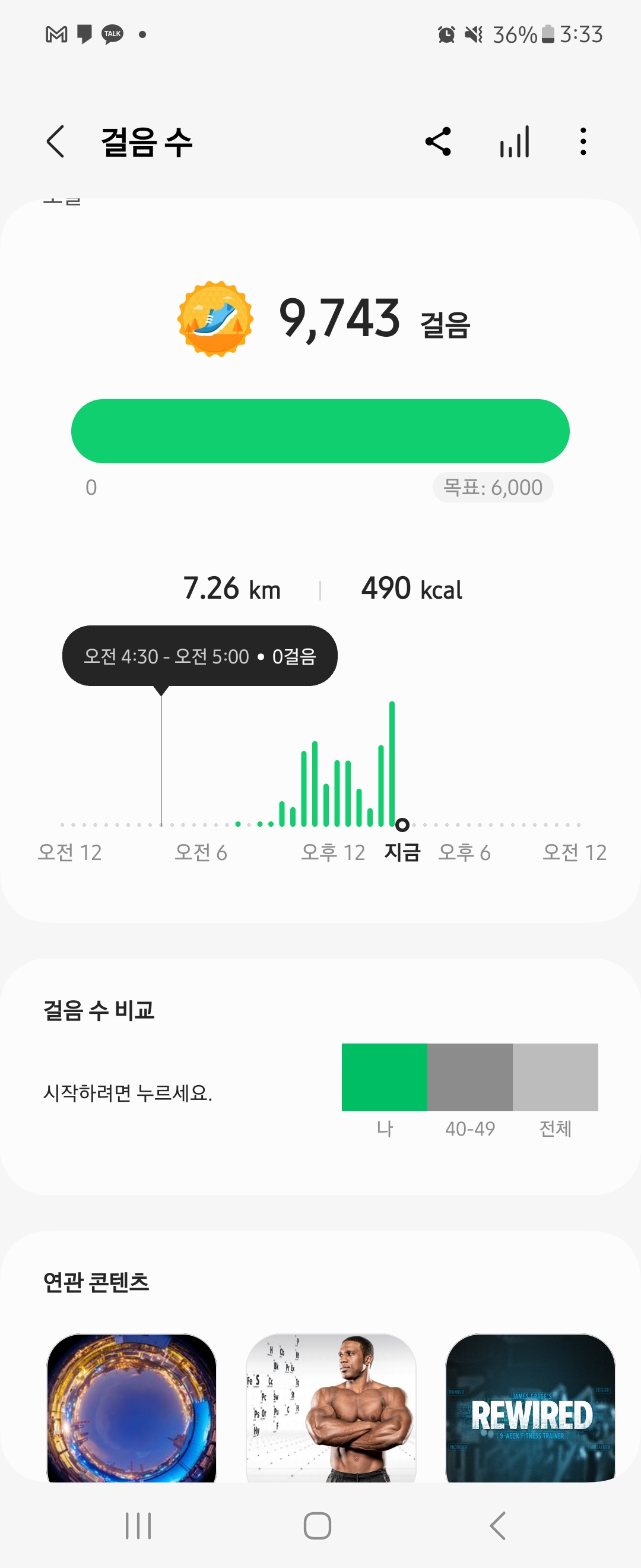Open the night city panorama content
Image resolution: width=641 pixels, height=1568 pixels.
coord(132,1410)
